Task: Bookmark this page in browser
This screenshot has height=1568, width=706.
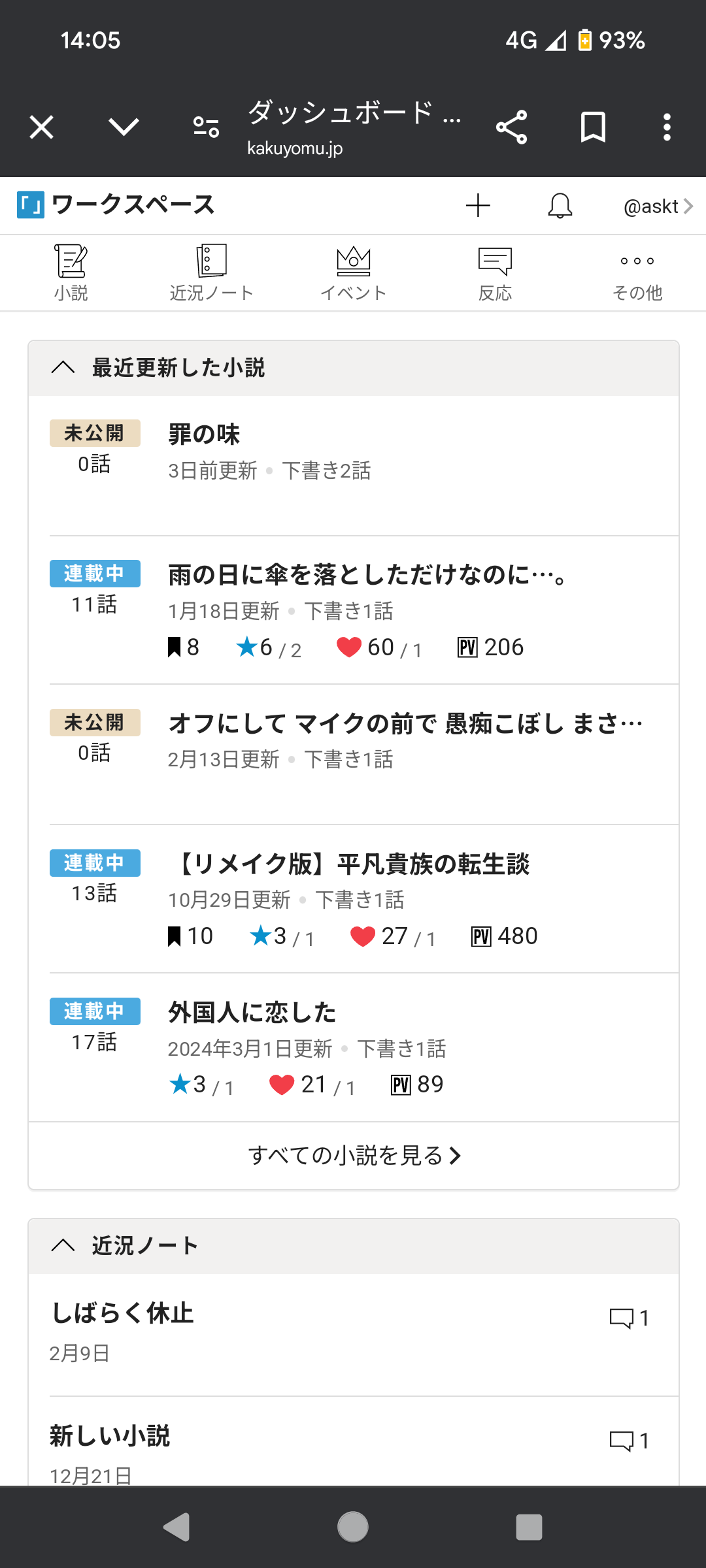Action: coord(593,127)
